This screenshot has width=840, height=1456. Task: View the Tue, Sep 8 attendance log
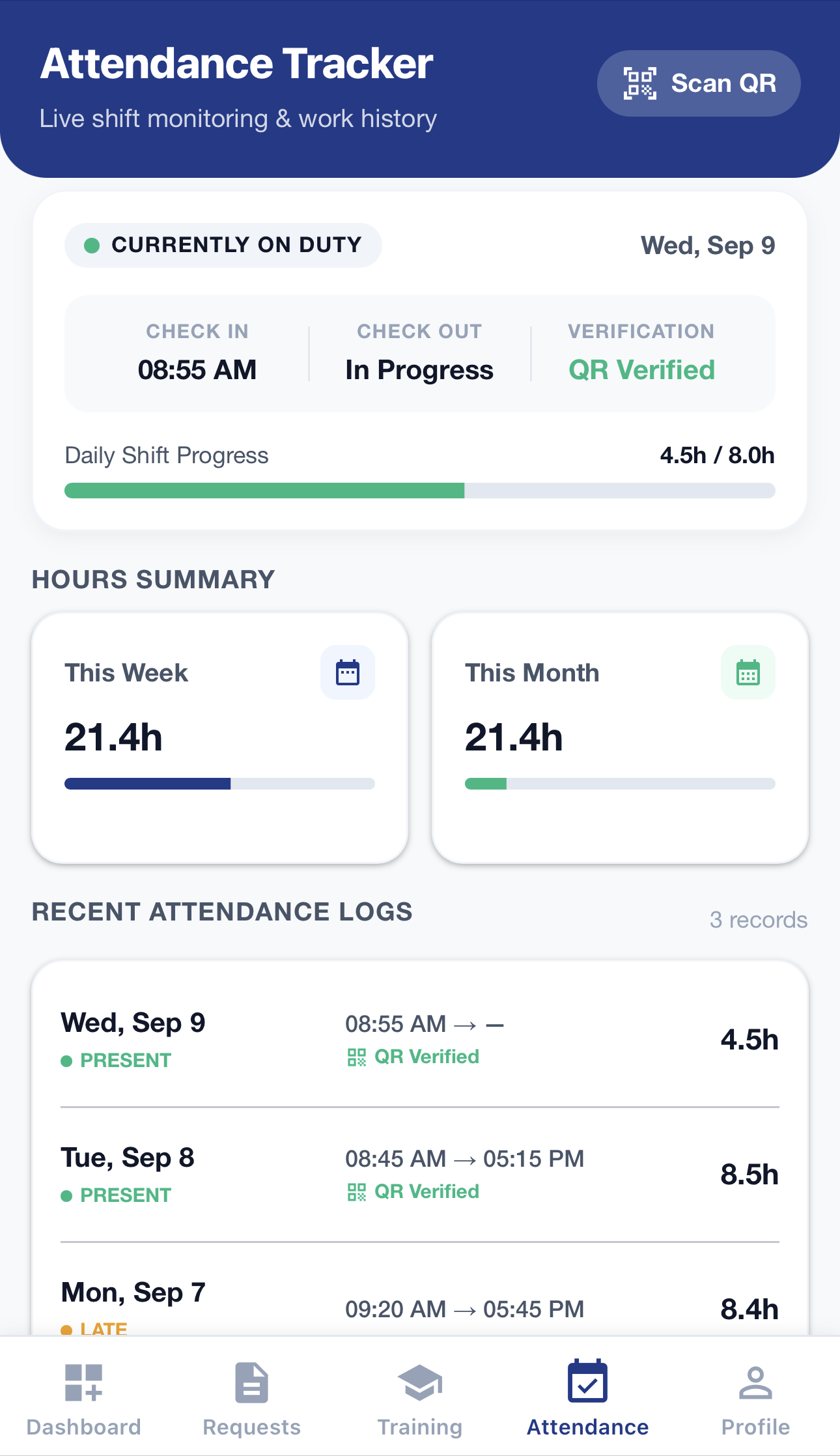[x=420, y=1175]
